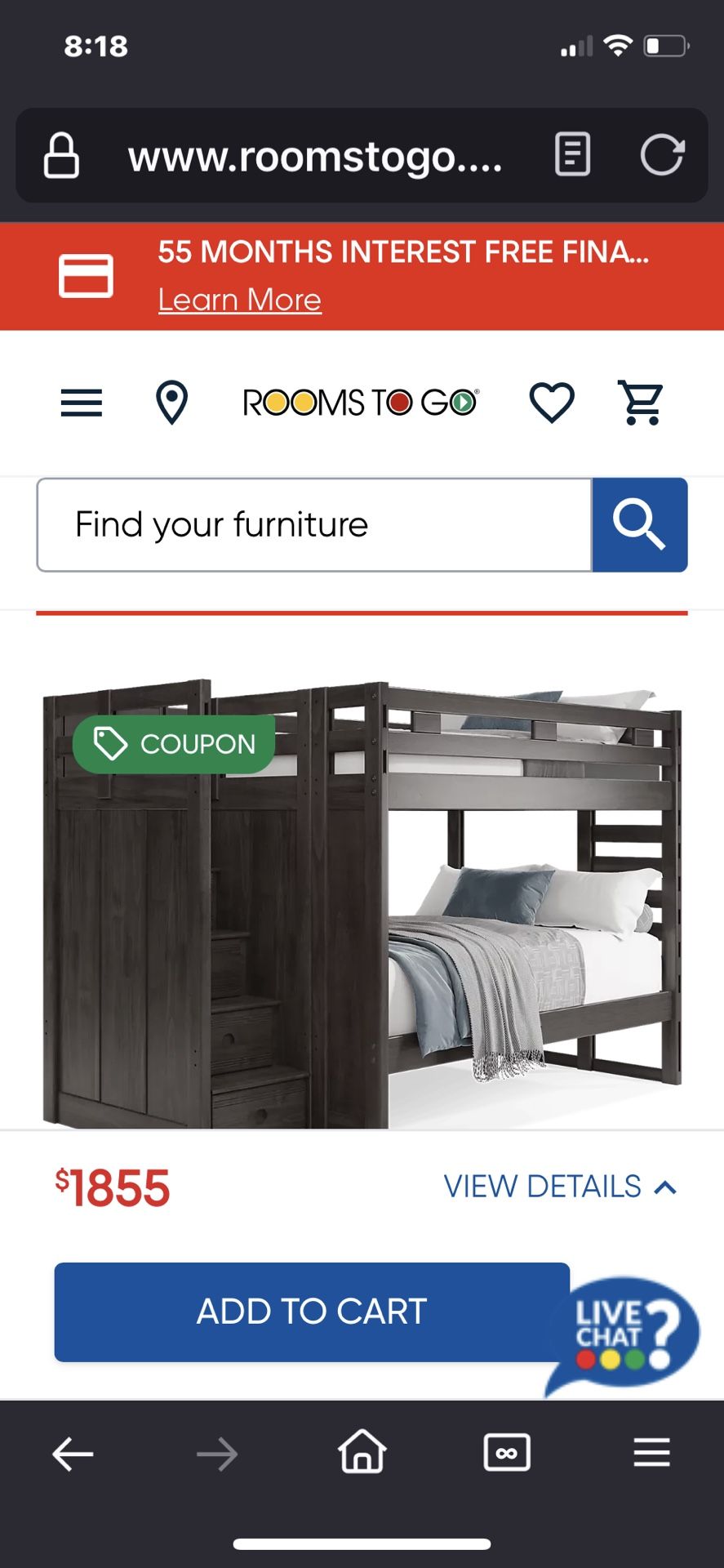Open the hamburger navigation menu
Image resolution: width=724 pixels, height=1568 pixels.
tap(82, 403)
